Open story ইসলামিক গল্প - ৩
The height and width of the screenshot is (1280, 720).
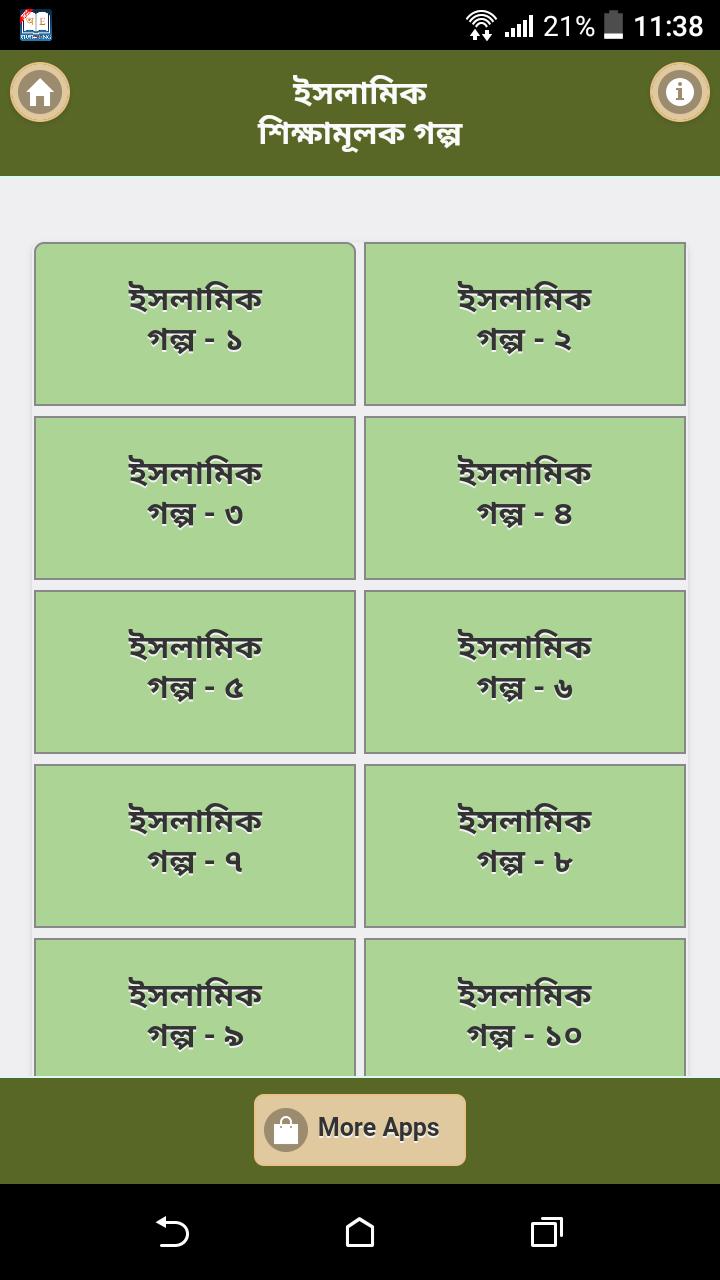(195, 497)
